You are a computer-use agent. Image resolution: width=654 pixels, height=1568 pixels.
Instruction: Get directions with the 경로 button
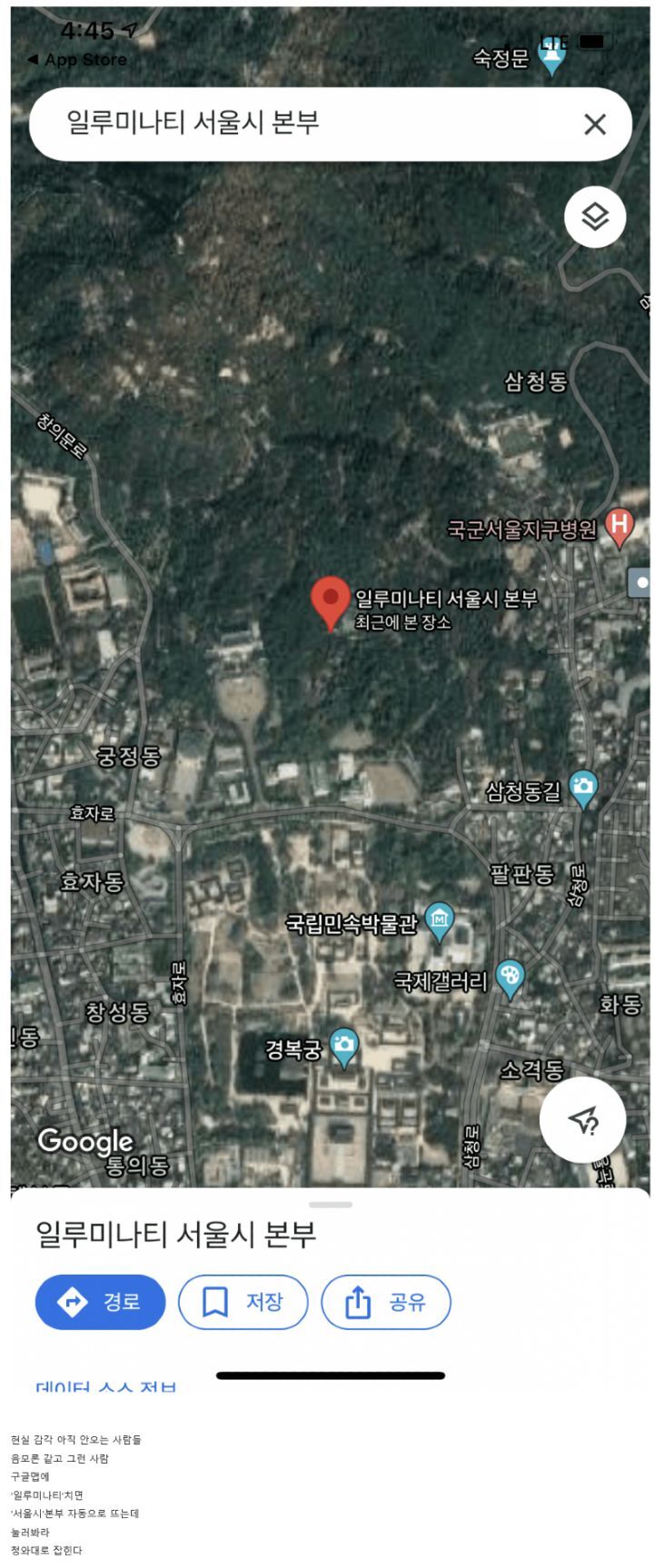coord(101,1302)
